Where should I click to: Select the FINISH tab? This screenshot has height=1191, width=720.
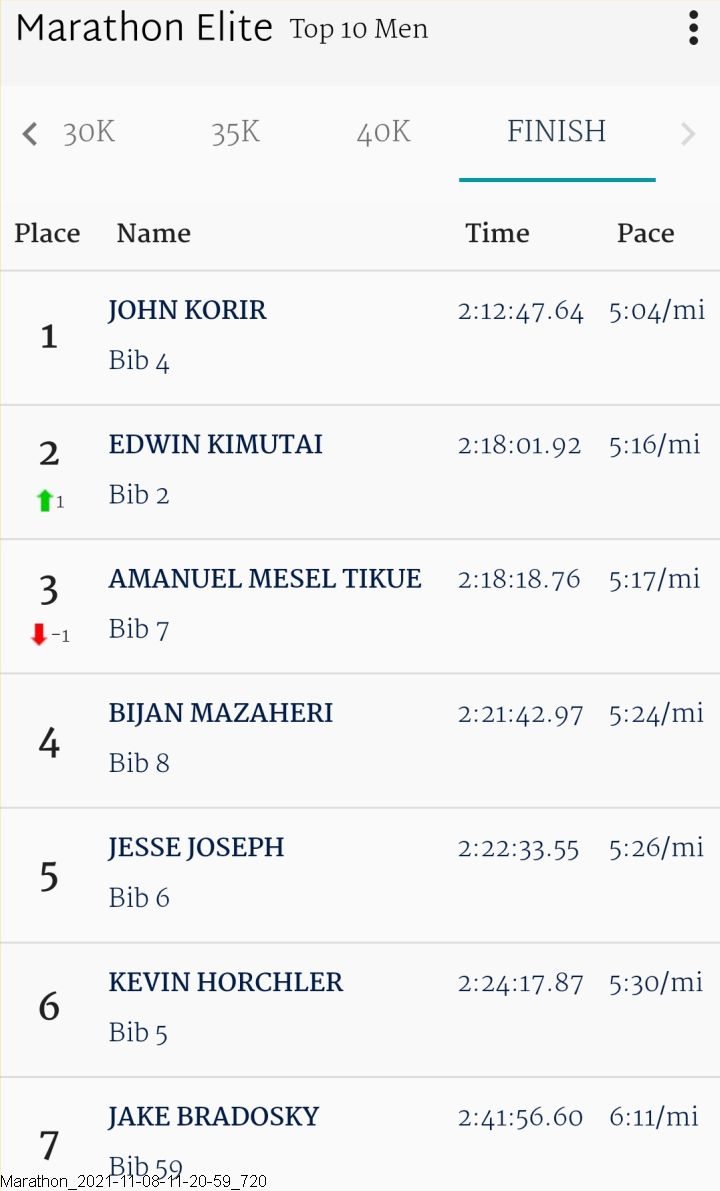pos(557,132)
